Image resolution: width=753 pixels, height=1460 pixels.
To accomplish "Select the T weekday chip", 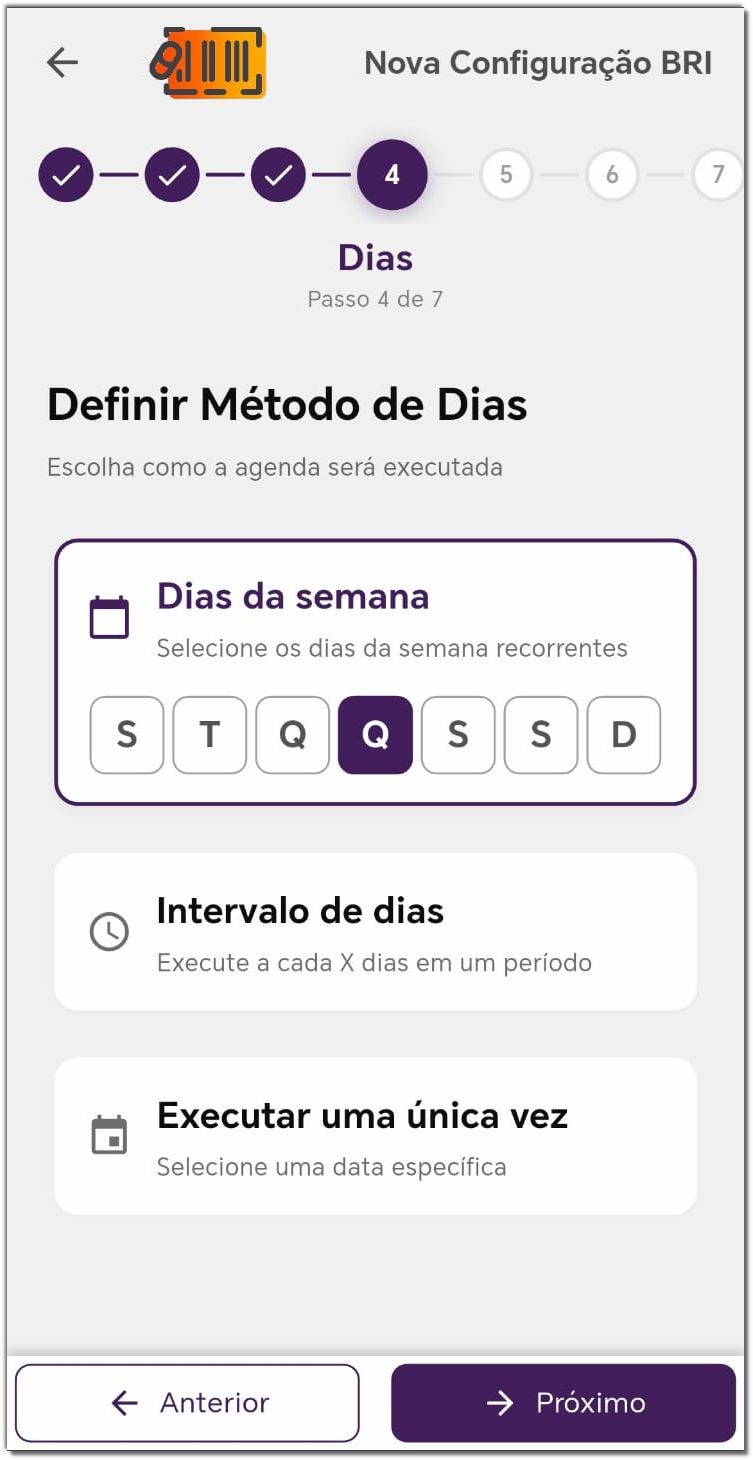I will pos(210,735).
